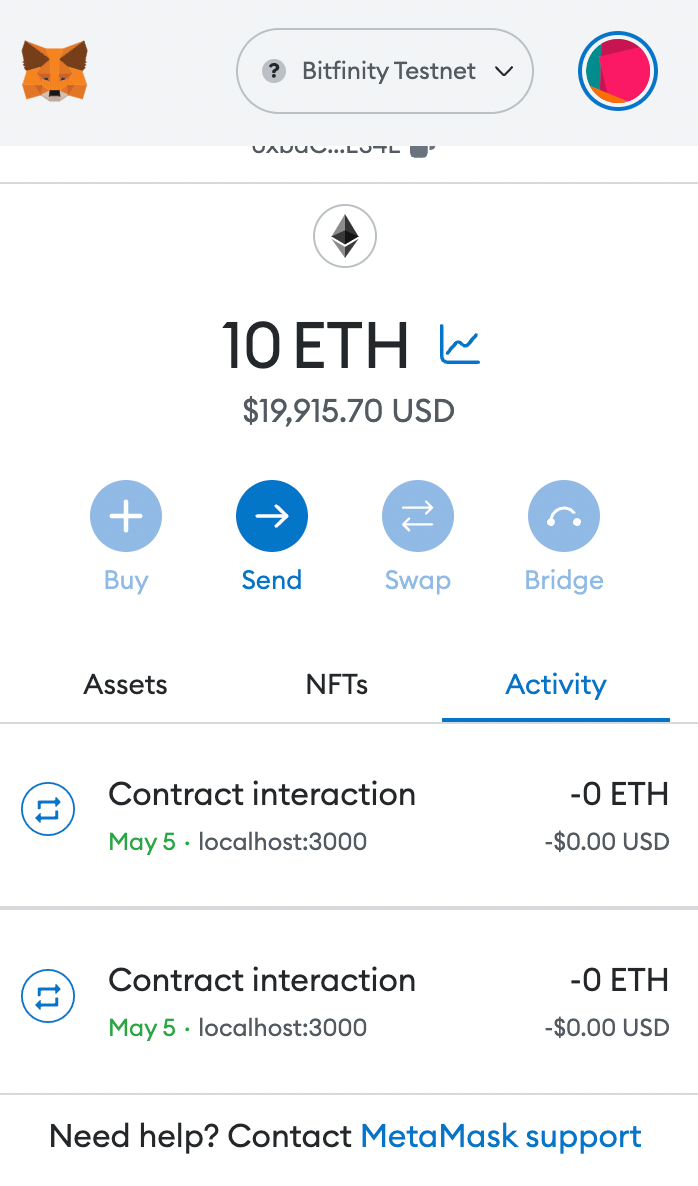
Task: Open the Bitfinity Testnet network dropdown
Action: (x=385, y=72)
